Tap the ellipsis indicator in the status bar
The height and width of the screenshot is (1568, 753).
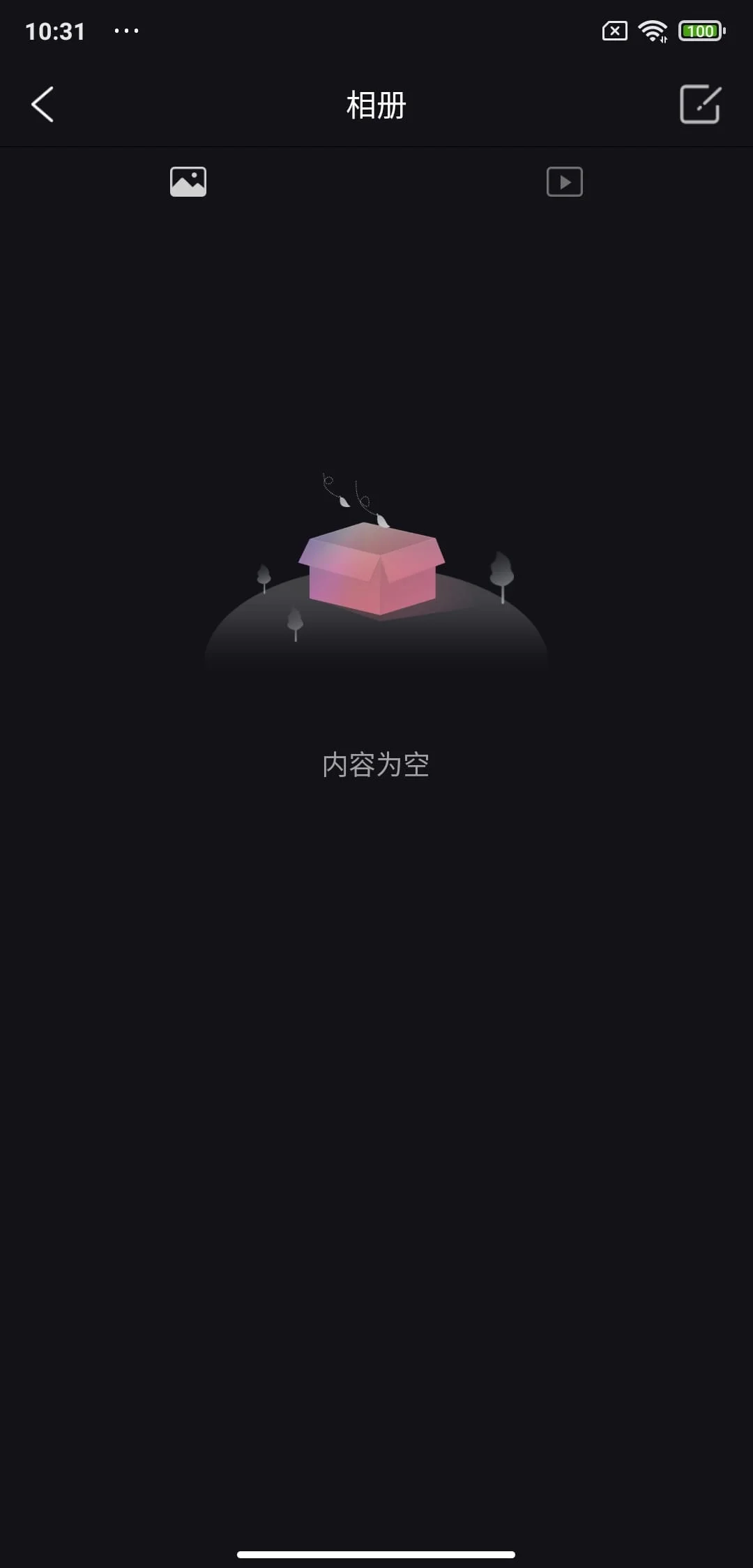125,31
